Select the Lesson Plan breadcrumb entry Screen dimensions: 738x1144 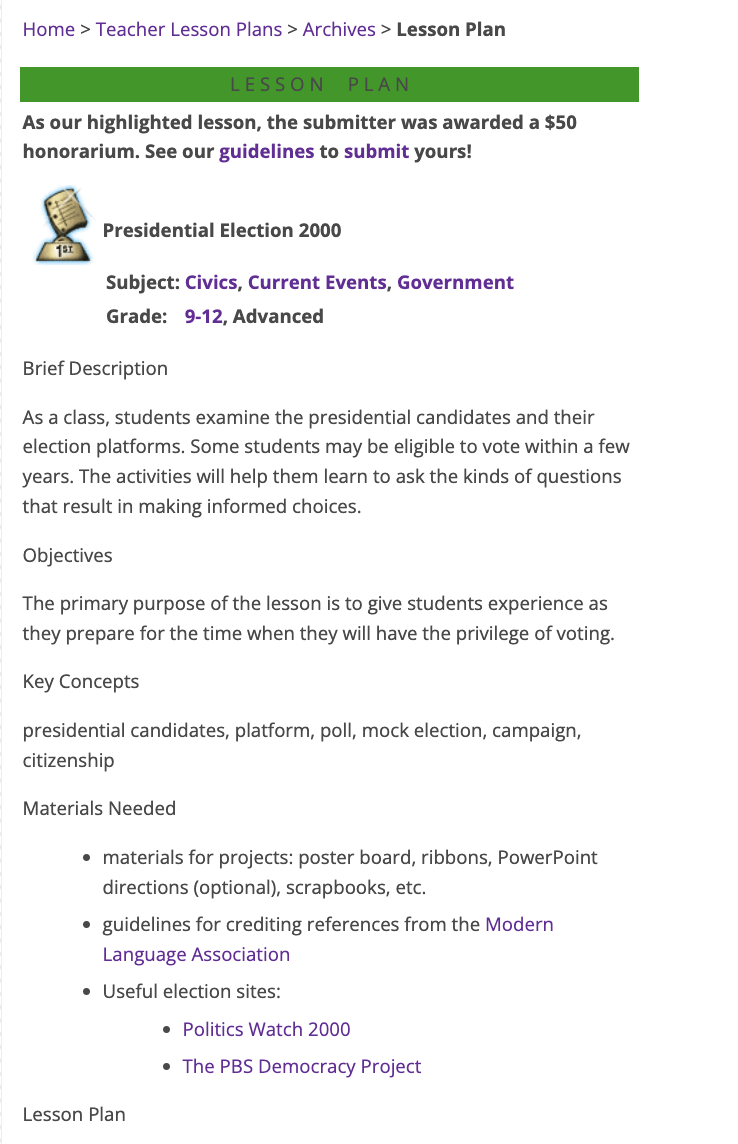click(450, 29)
